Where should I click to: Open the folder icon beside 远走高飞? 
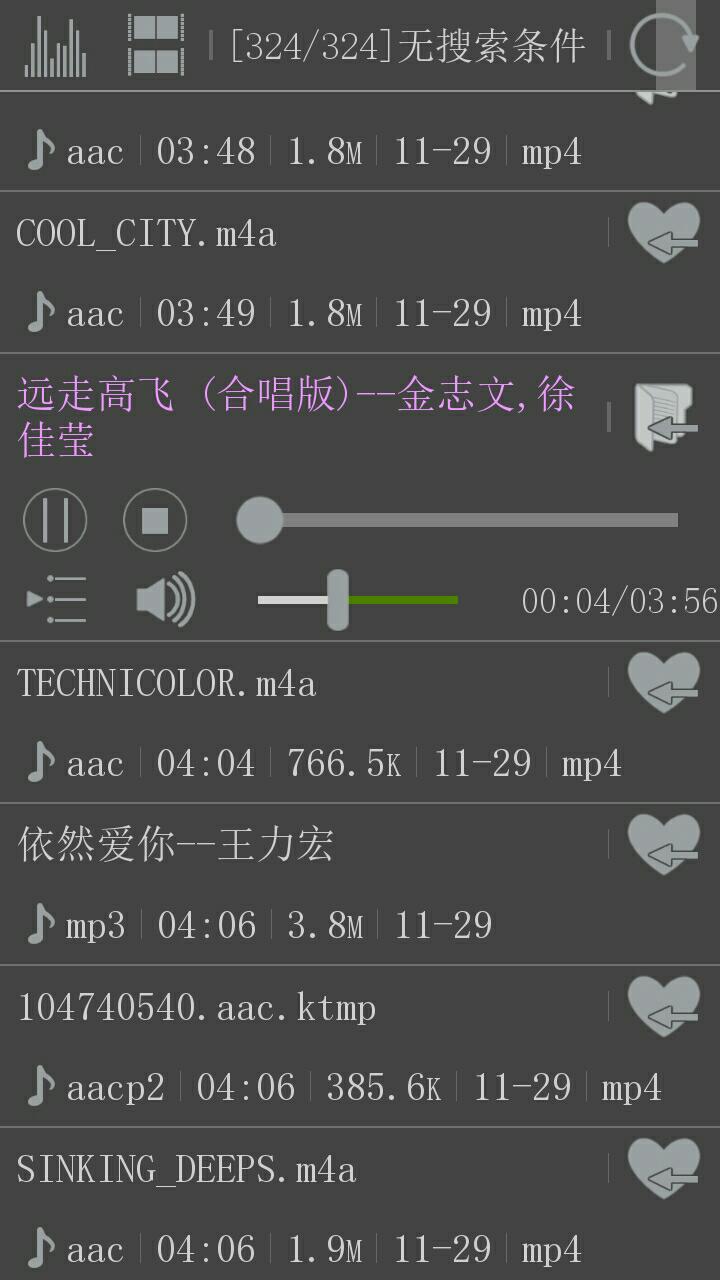point(665,417)
